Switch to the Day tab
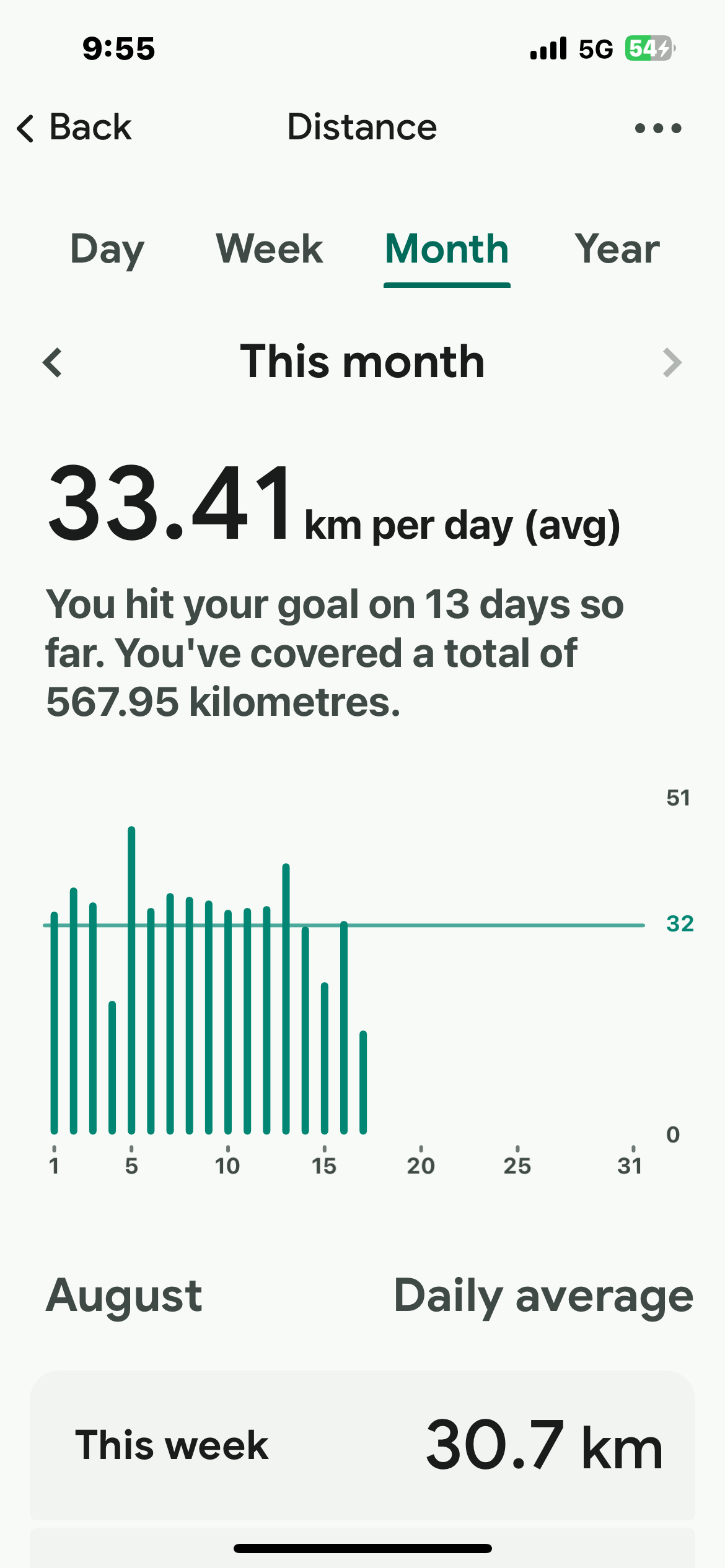 [x=107, y=250]
